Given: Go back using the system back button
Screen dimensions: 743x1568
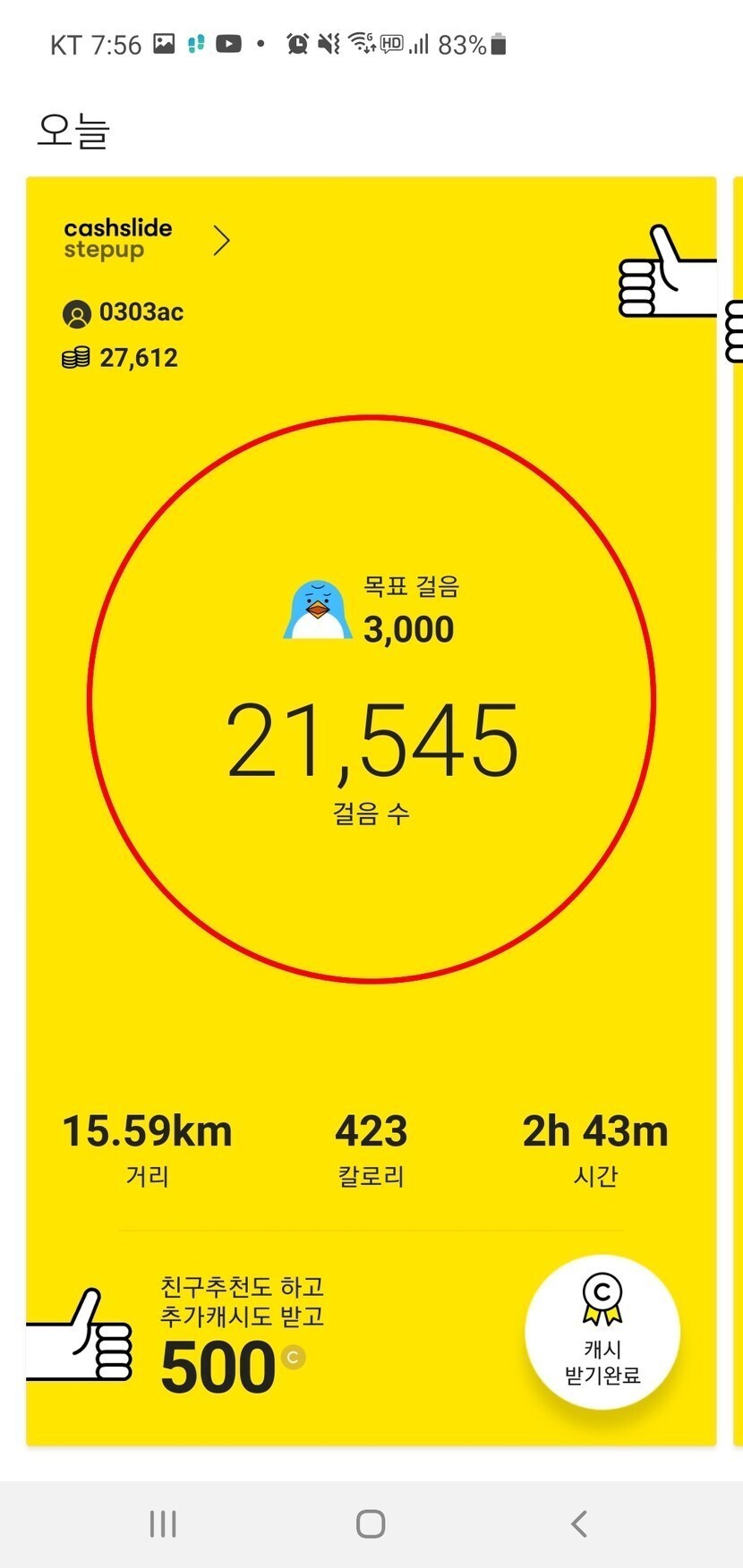Looking at the screenshot, I should click(579, 1523).
